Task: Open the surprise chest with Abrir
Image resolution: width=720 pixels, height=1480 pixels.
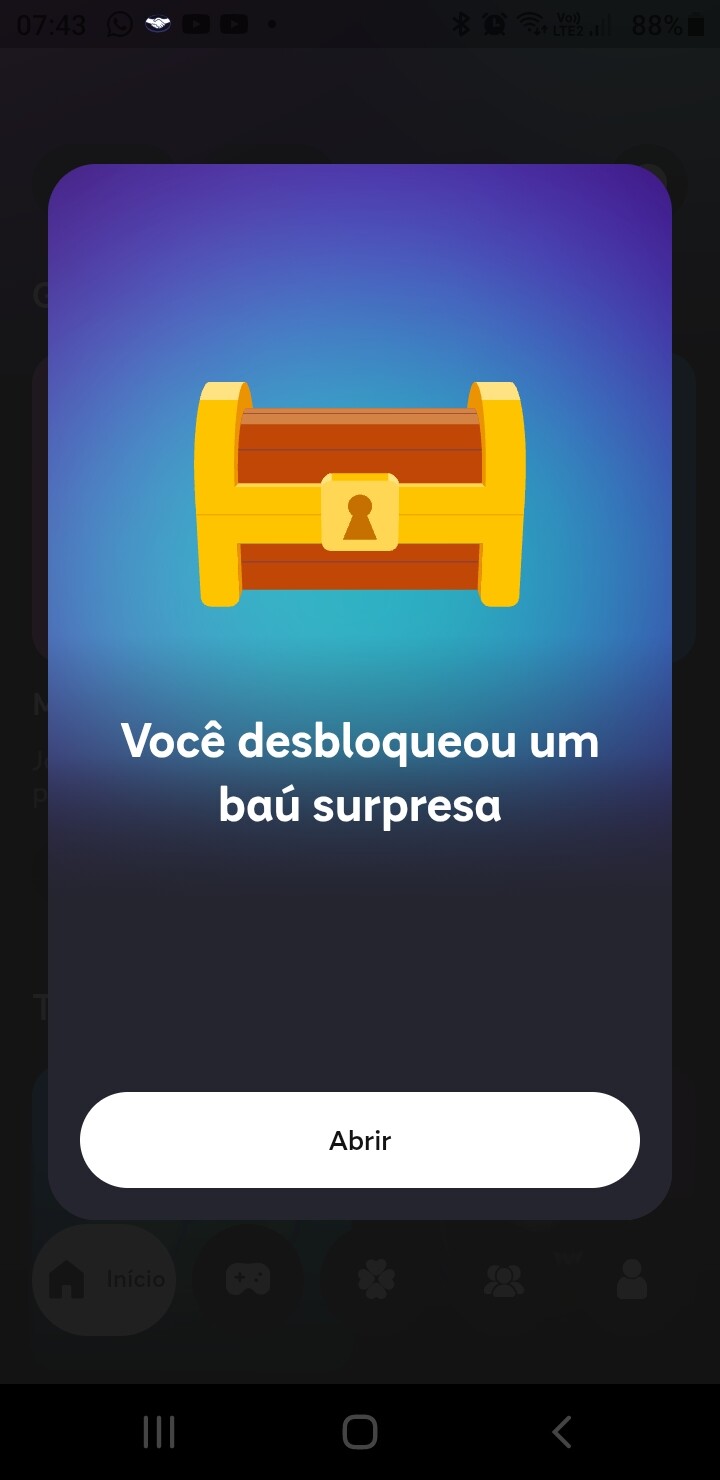Action: click(x=360, y=1140)
